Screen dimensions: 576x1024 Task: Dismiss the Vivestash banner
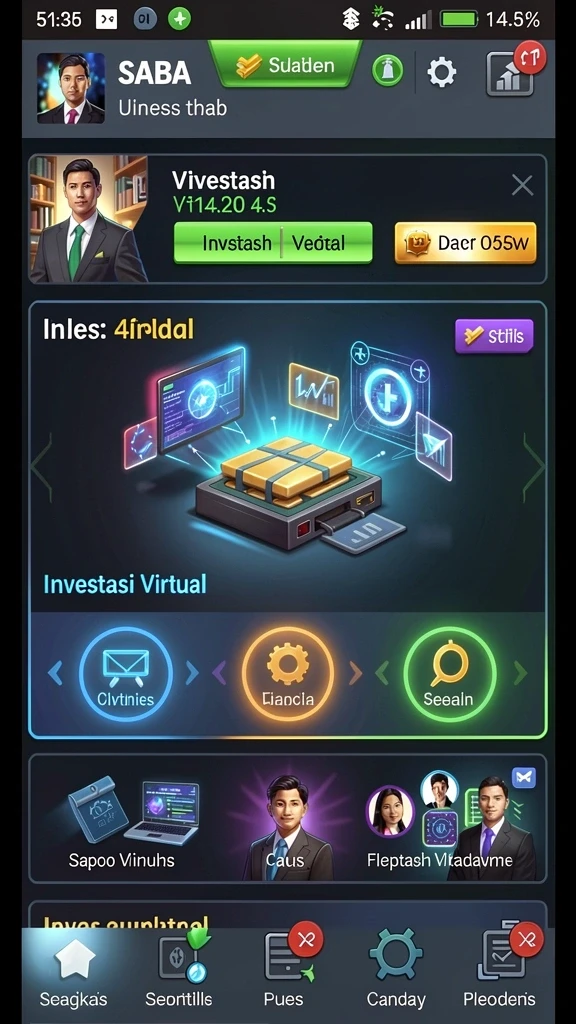522,185
